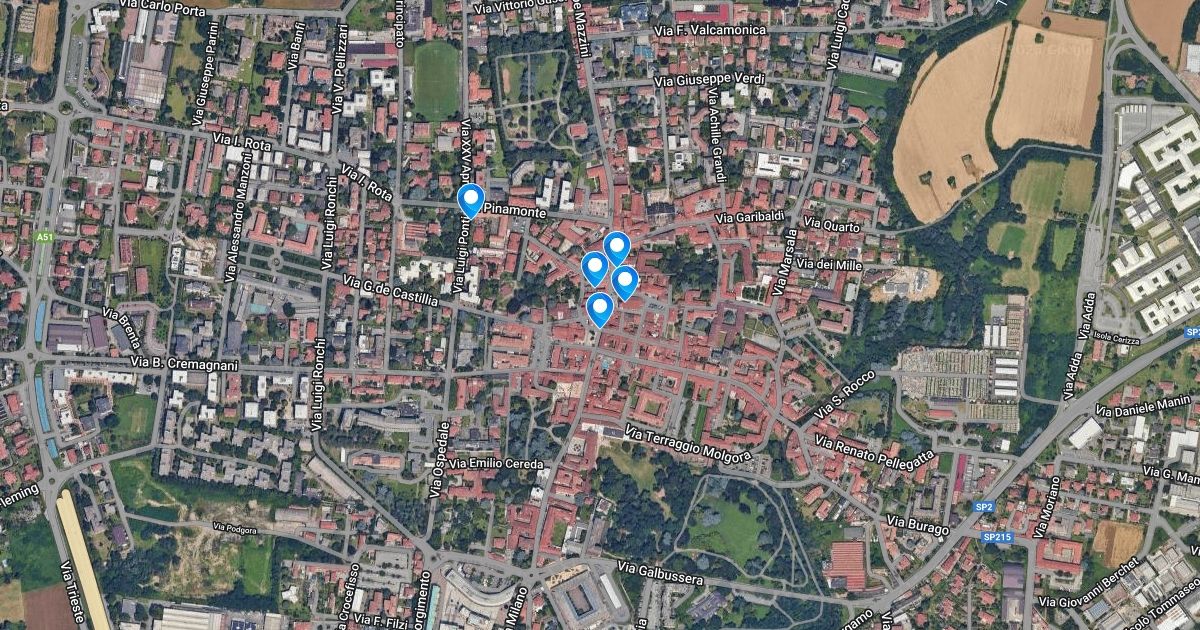Open the easternmost pin of the central cluster
Viewport: 1200px width, 630px height.
click(625, 281)
